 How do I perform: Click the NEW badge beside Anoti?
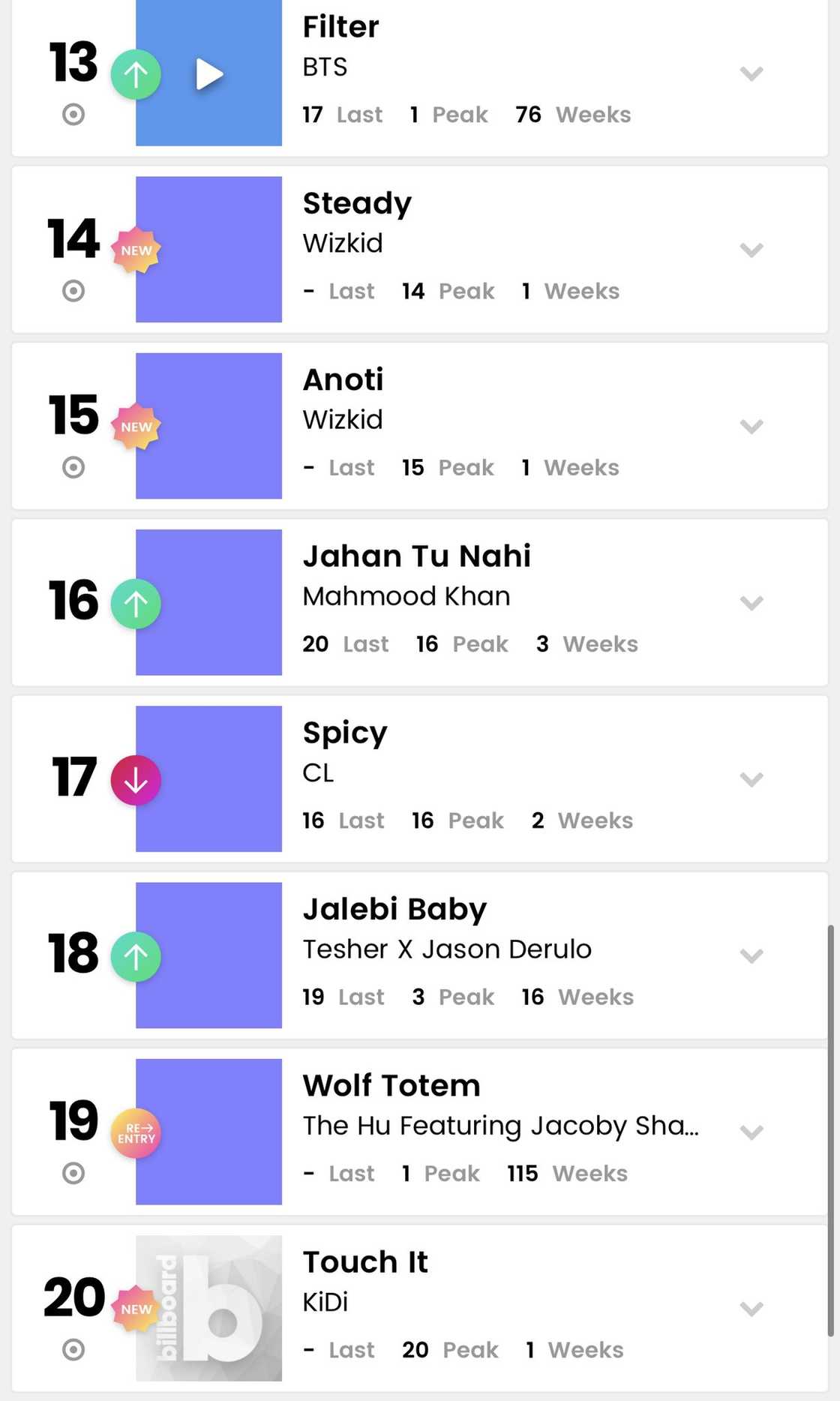135,426
